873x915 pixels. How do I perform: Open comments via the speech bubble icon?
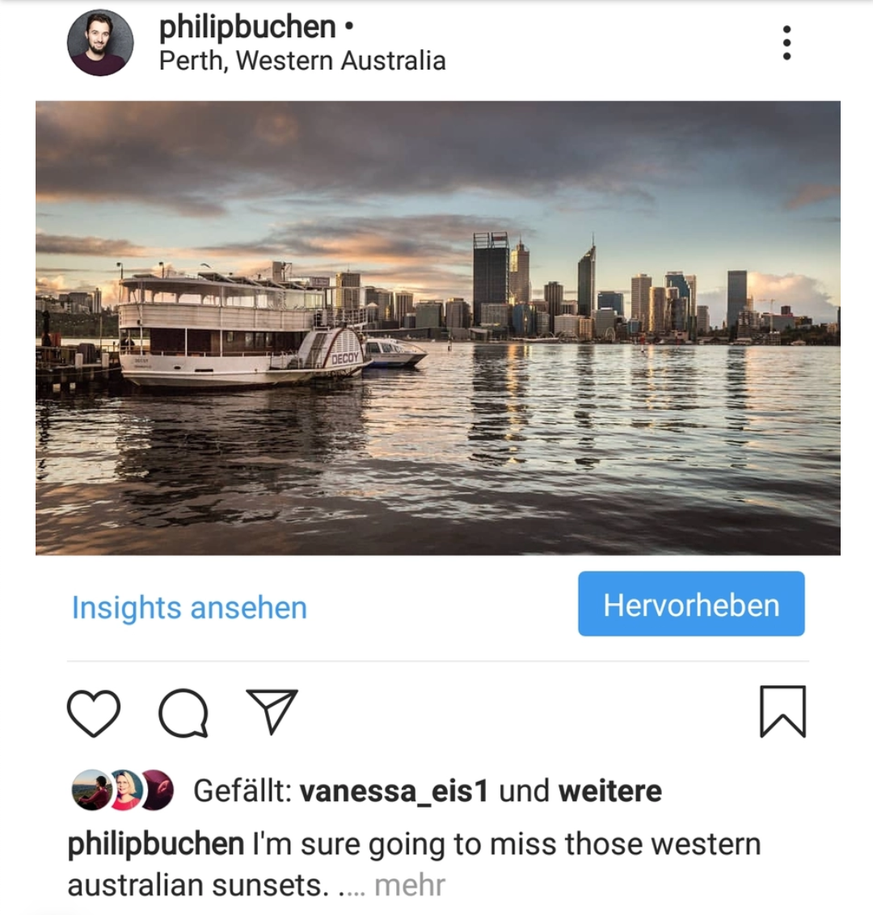(183, 713)
